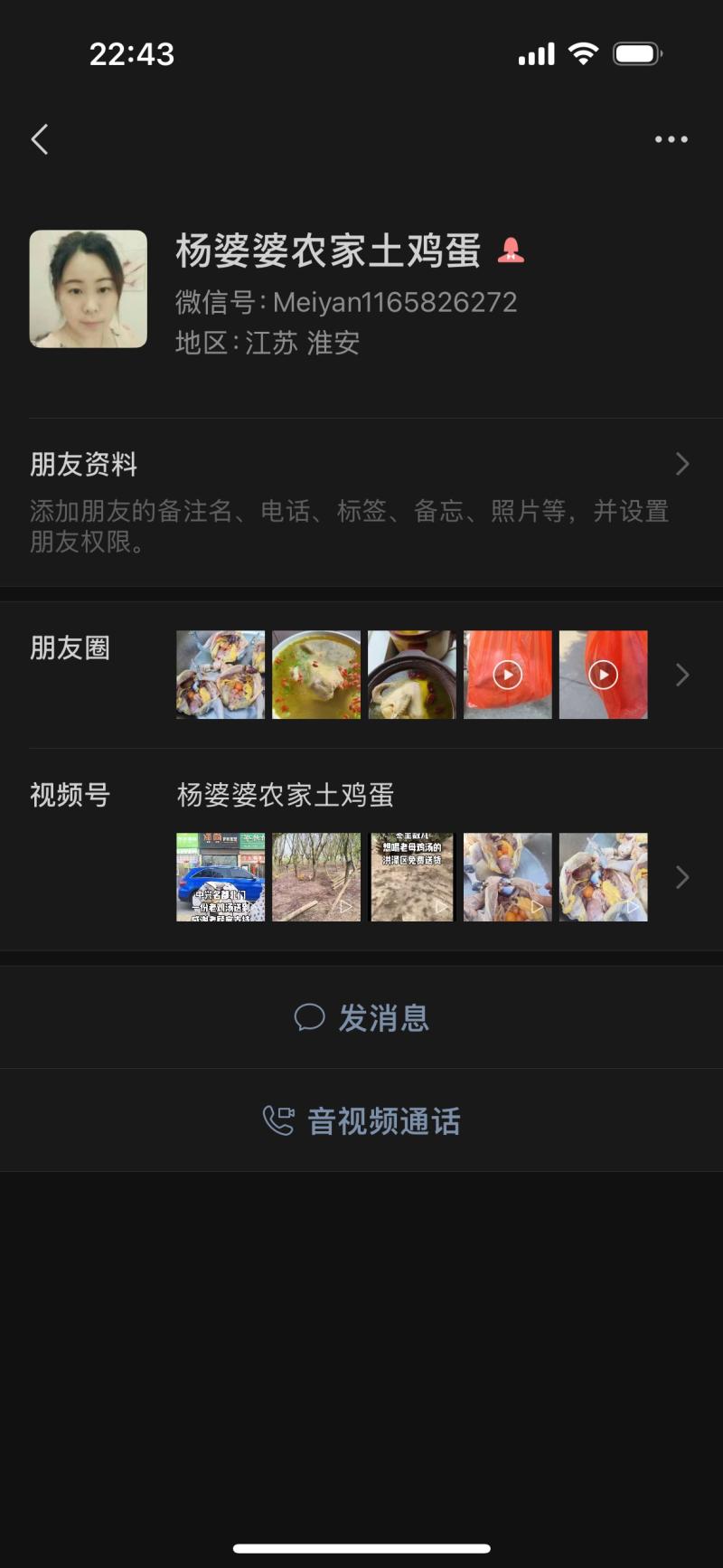Open the three-dot more options menu

(671, 139)
